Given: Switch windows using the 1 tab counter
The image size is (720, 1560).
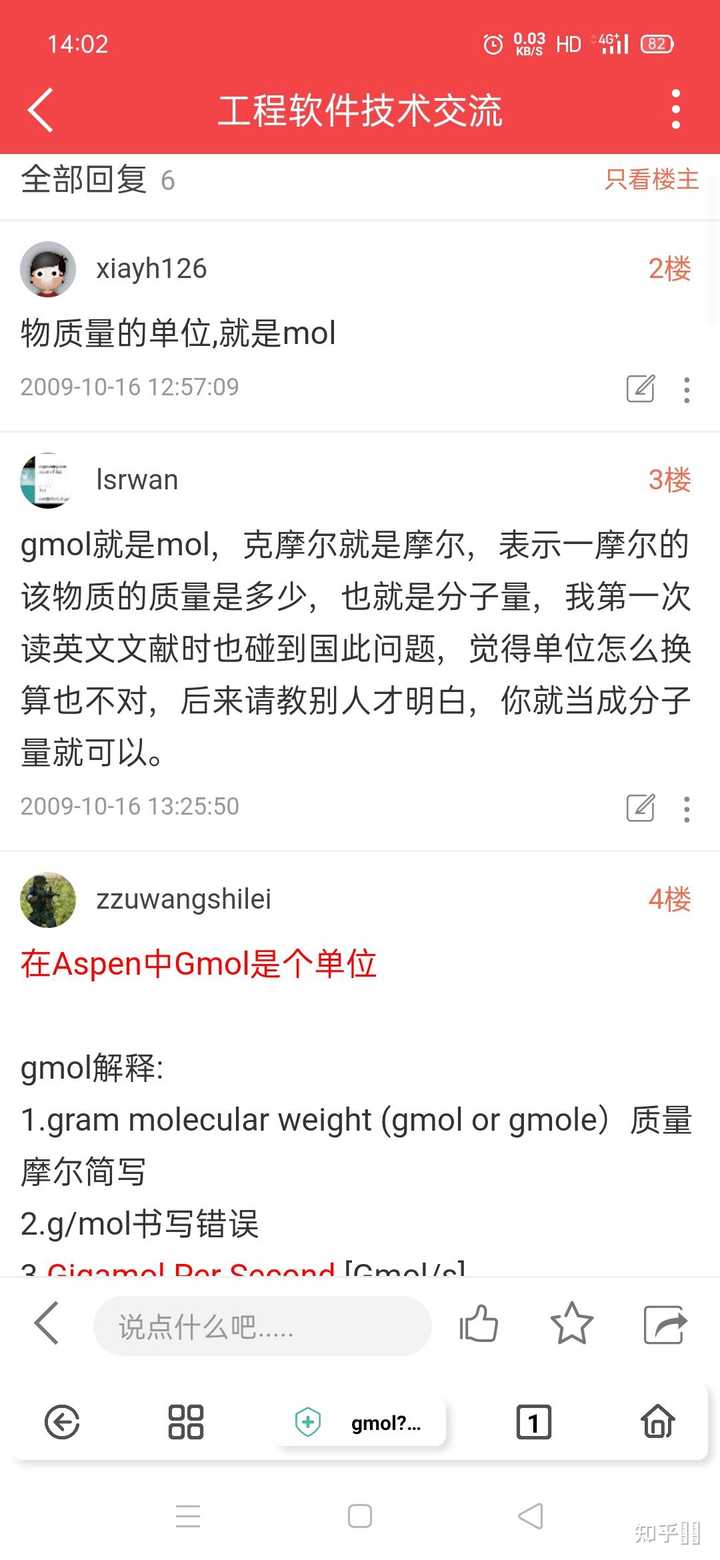Looking at the screenshot, I should (x=533, y=1421).
